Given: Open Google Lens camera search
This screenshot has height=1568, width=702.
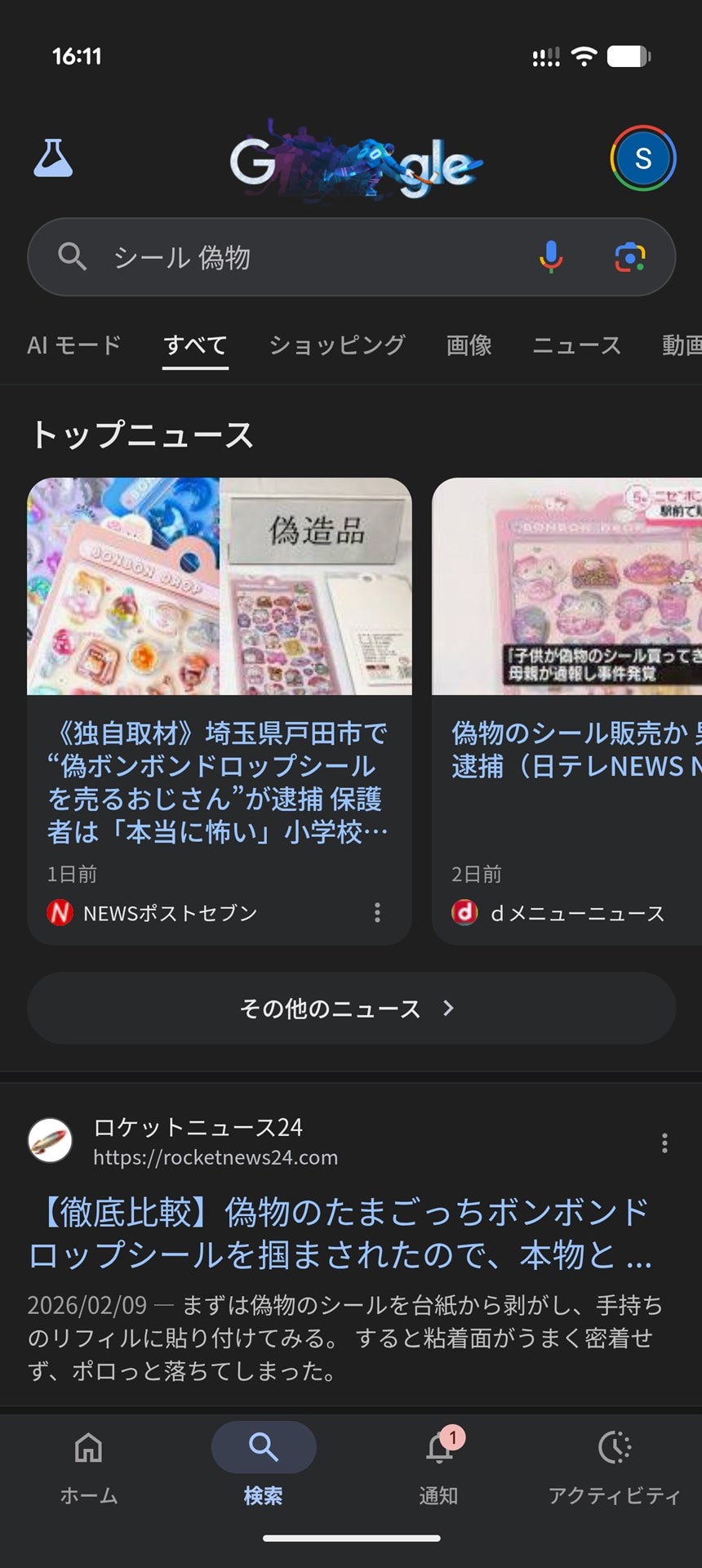Looking at the screenshot, I should click(x=629, y=257).
